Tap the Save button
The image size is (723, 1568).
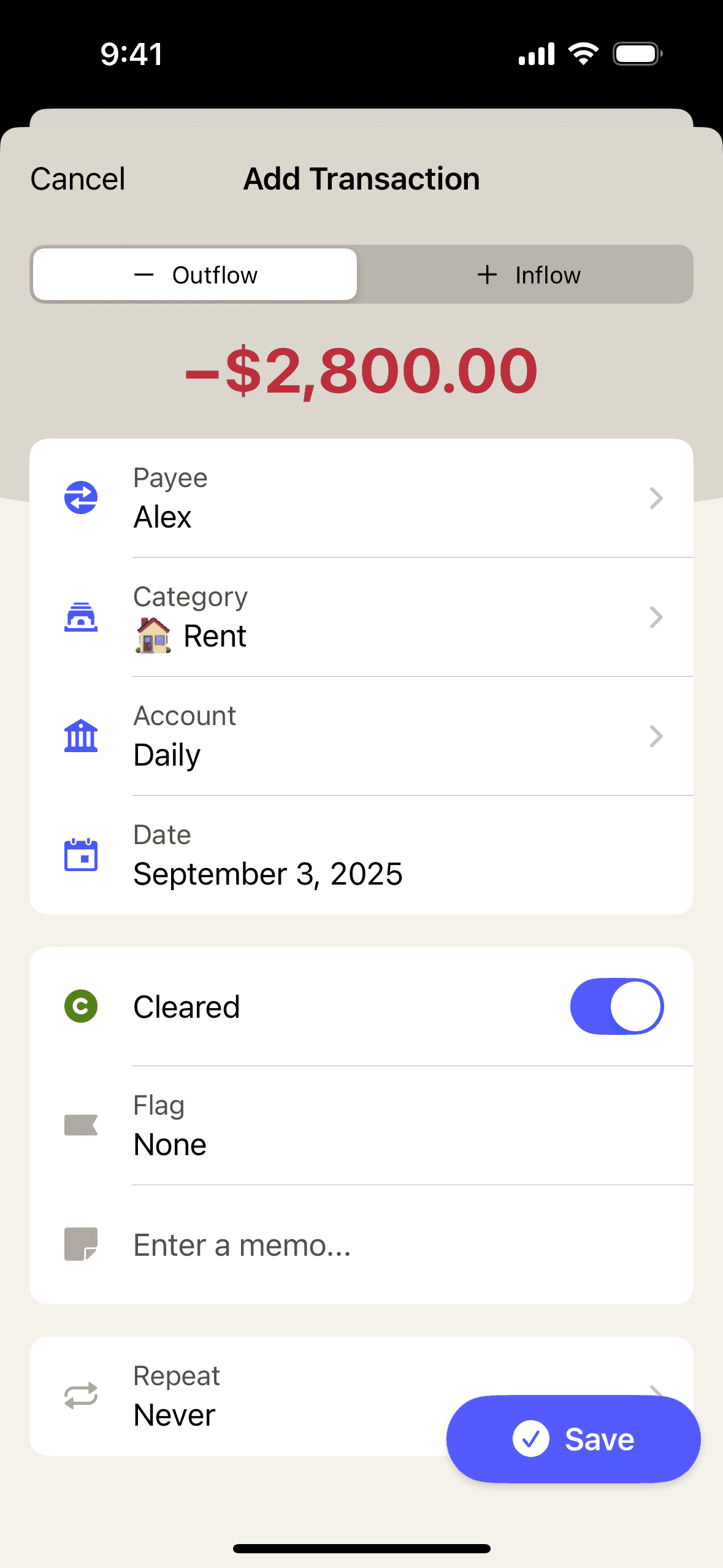click(x=573, y=1438)
